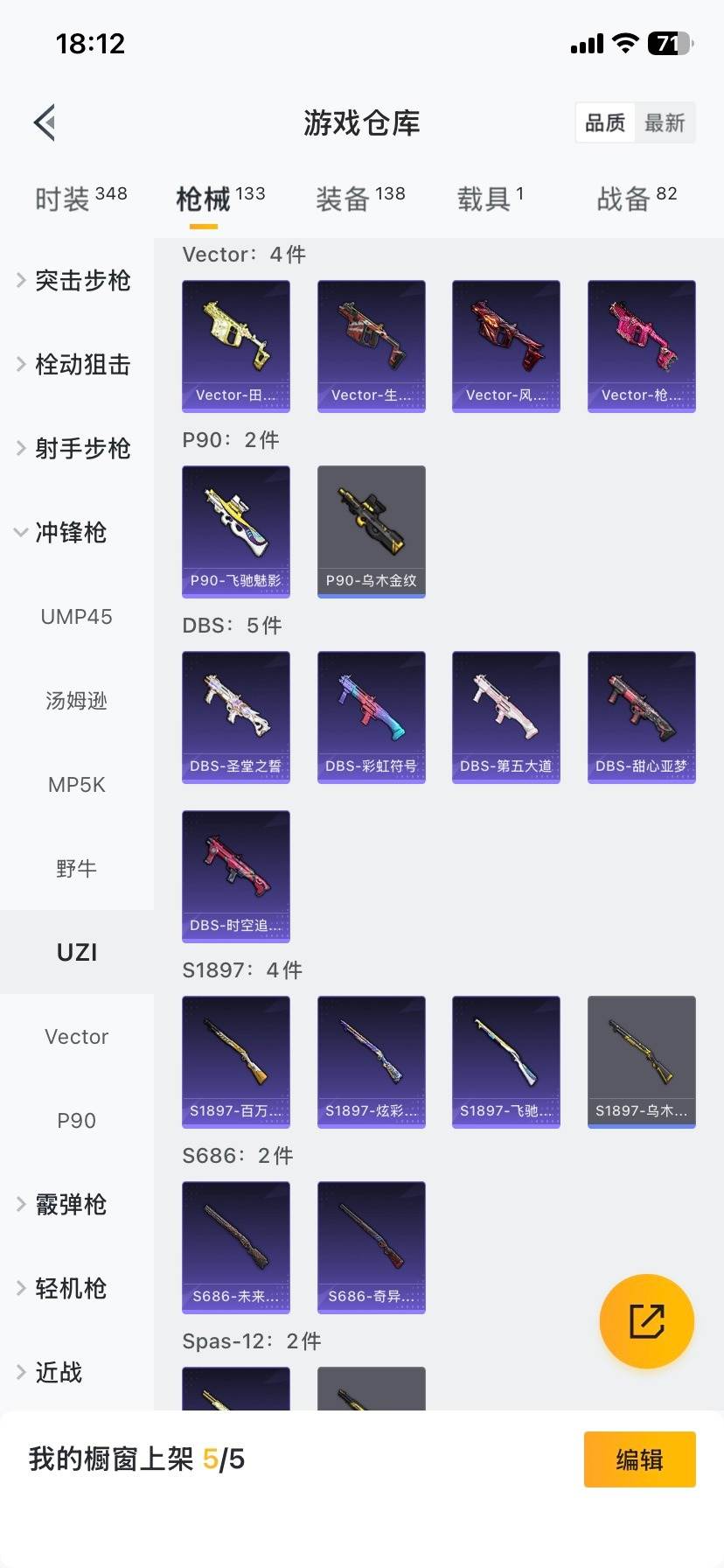The height and width of the screenshot is (1568, 724).
Task: Tap the 编辑 edit button
Action: (x=639, y=1459)
